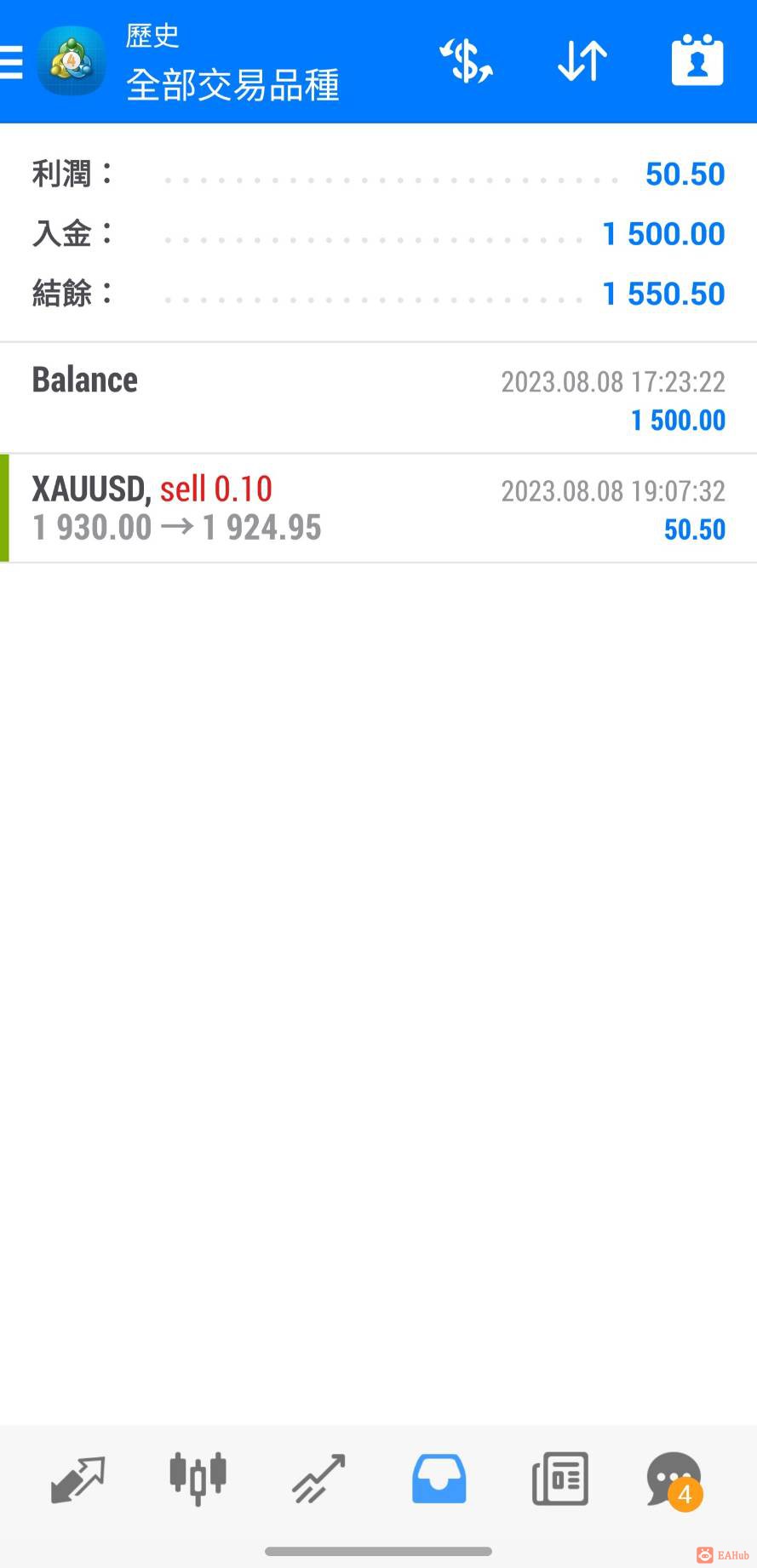Open the XAUUSD sell 0.10 trade
Screen dimensions: 757x1568
coord(378,509)
